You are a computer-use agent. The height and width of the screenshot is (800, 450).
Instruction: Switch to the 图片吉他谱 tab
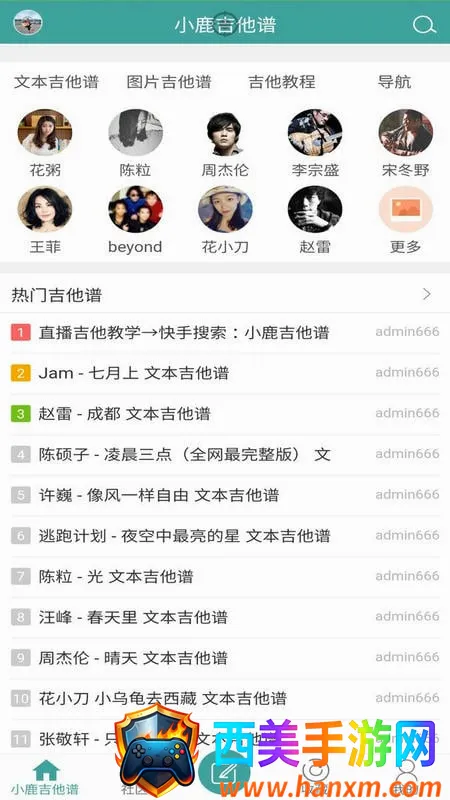coord(169,82)
